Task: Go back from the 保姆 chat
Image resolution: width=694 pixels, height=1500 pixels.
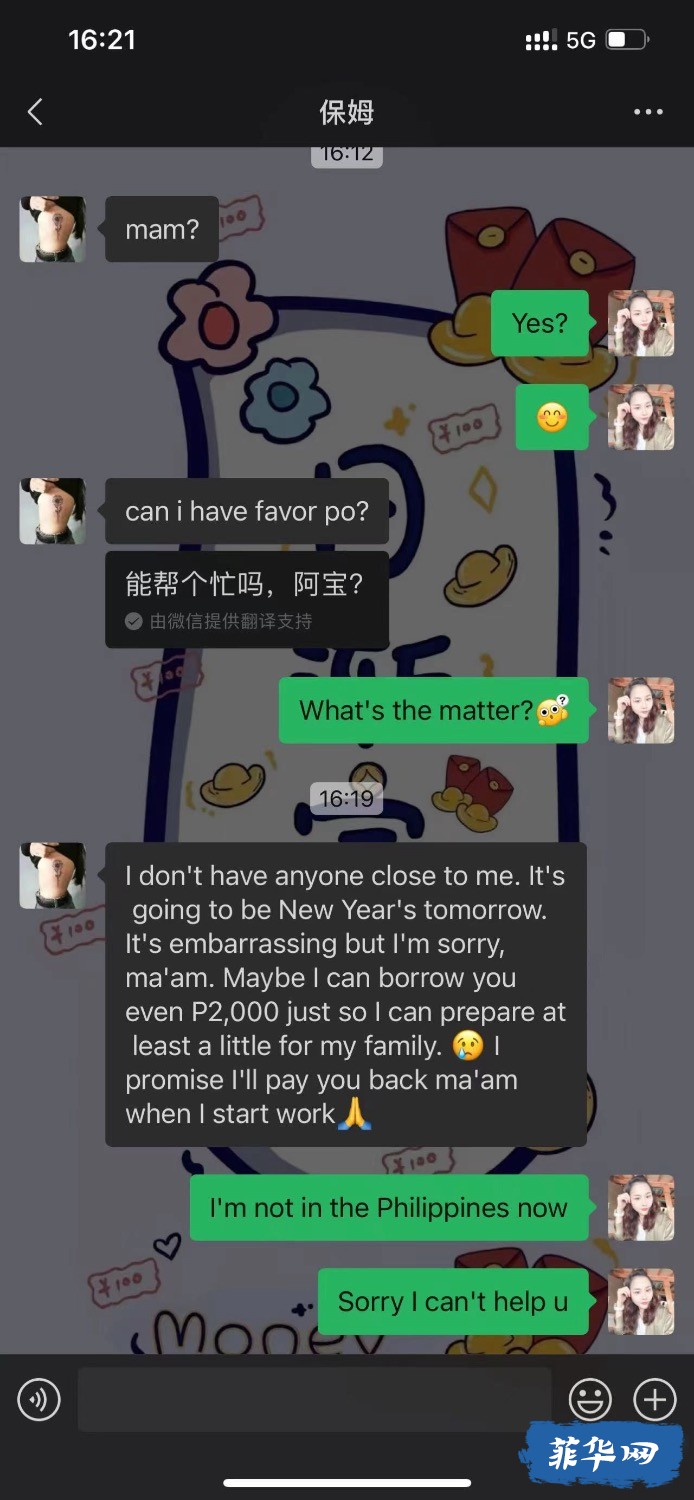Action: [x=35, y=111]
